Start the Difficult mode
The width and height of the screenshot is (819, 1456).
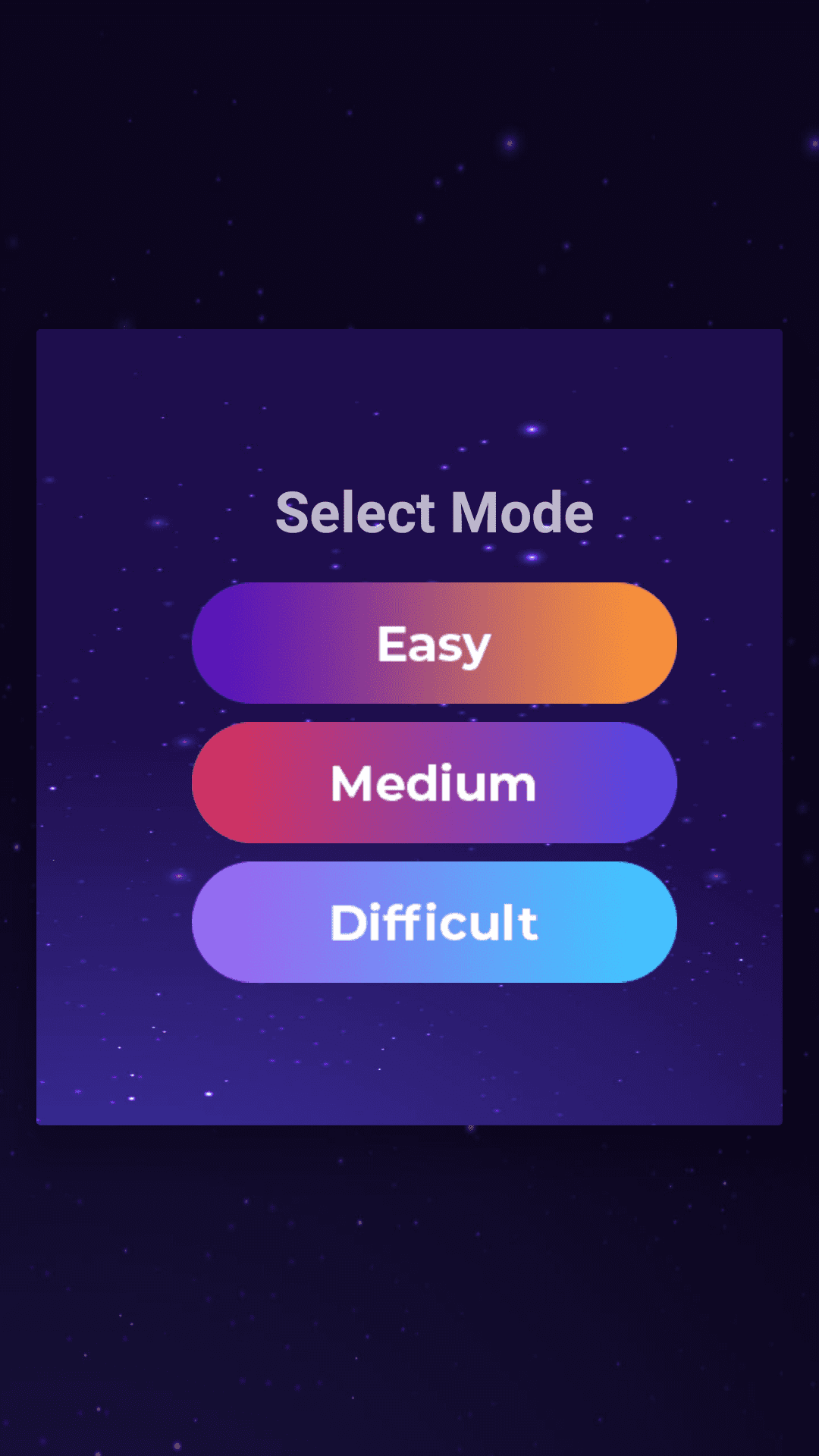click(434, 922)
